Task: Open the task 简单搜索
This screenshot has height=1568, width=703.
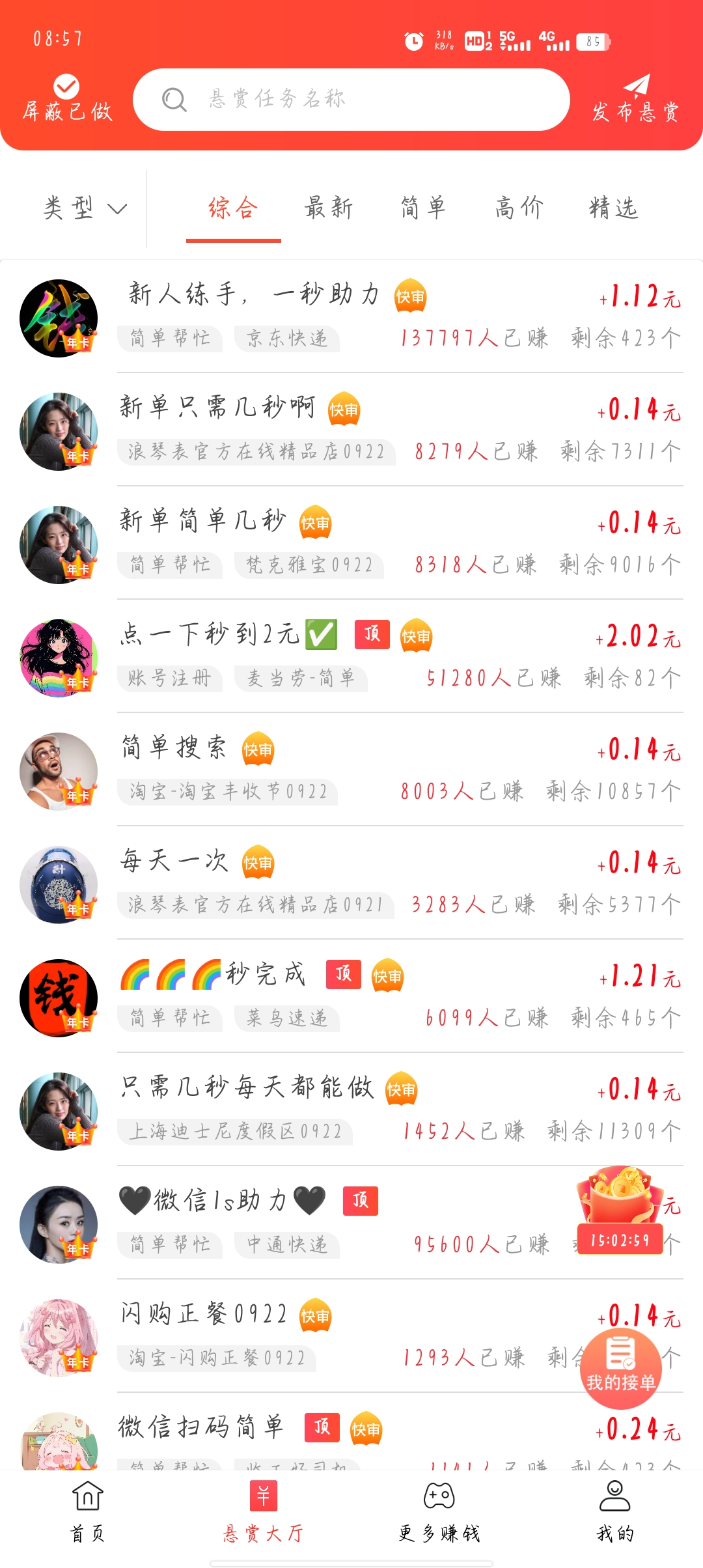Action: pyautogui.click(x=174, y=748)
